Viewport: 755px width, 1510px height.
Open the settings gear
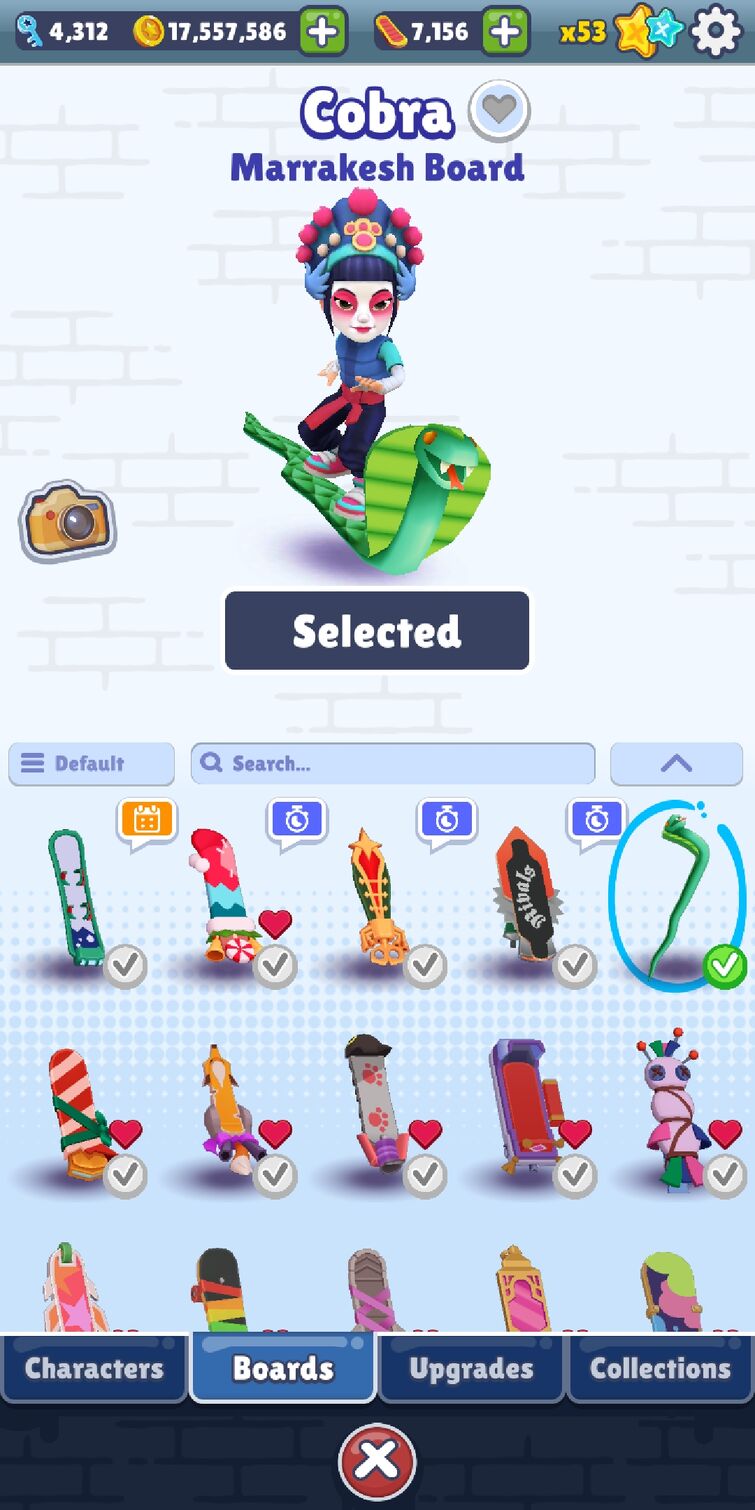pyautogui.click(x=716, y=32)
